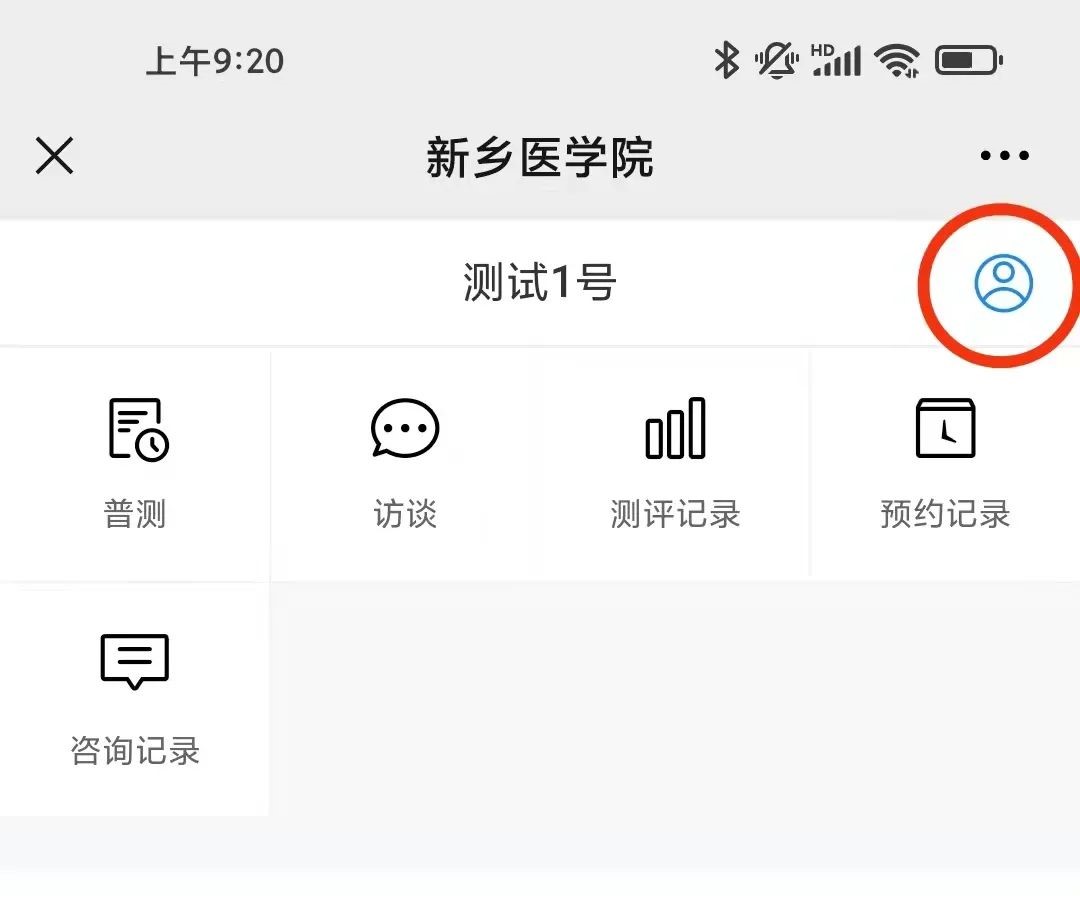Screen dimensions: 1080x902
Task: Open the user profile icon
Action: pyautogui.click(x=1003, y=283)
